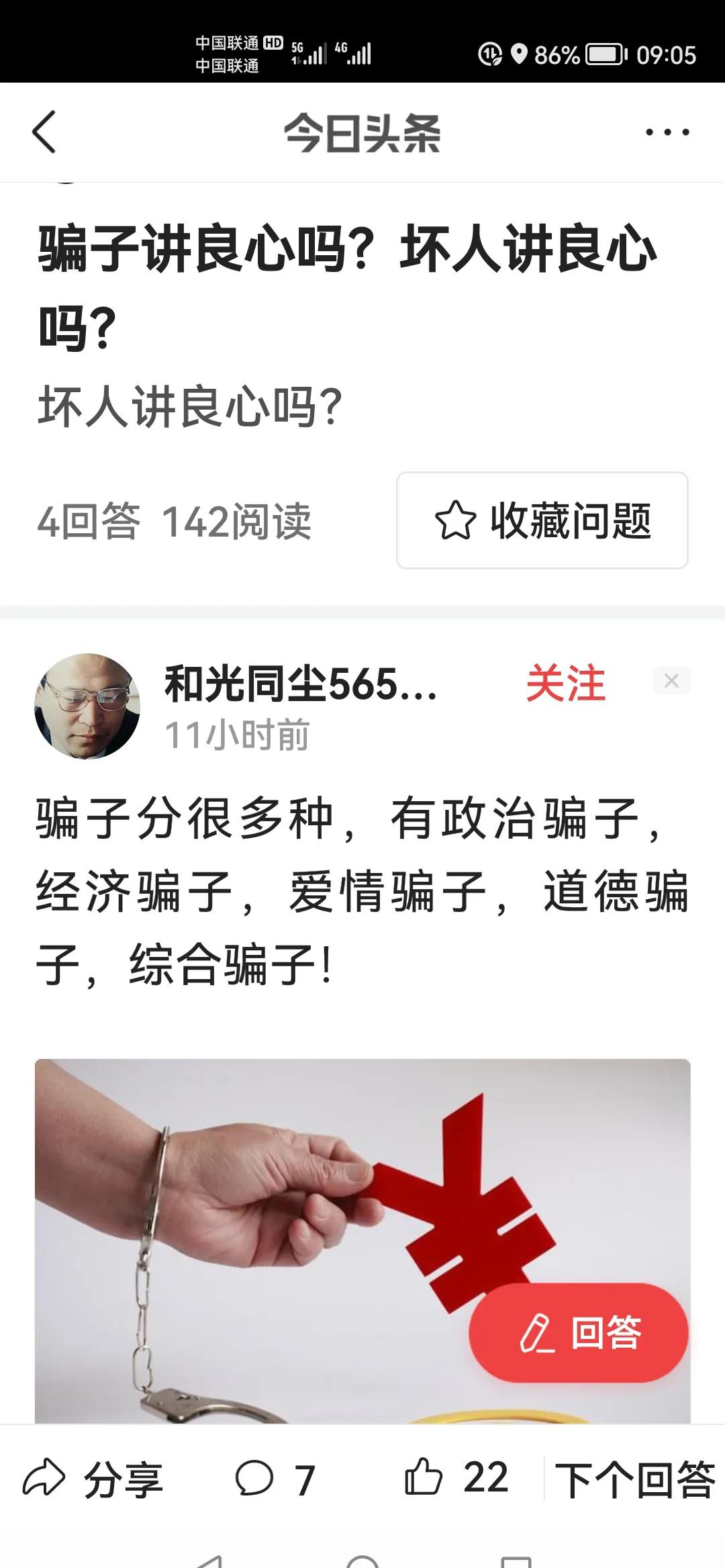Like this answer with thumbs-up
This screenshot has height=1568, width=725.
[456, 1478]
